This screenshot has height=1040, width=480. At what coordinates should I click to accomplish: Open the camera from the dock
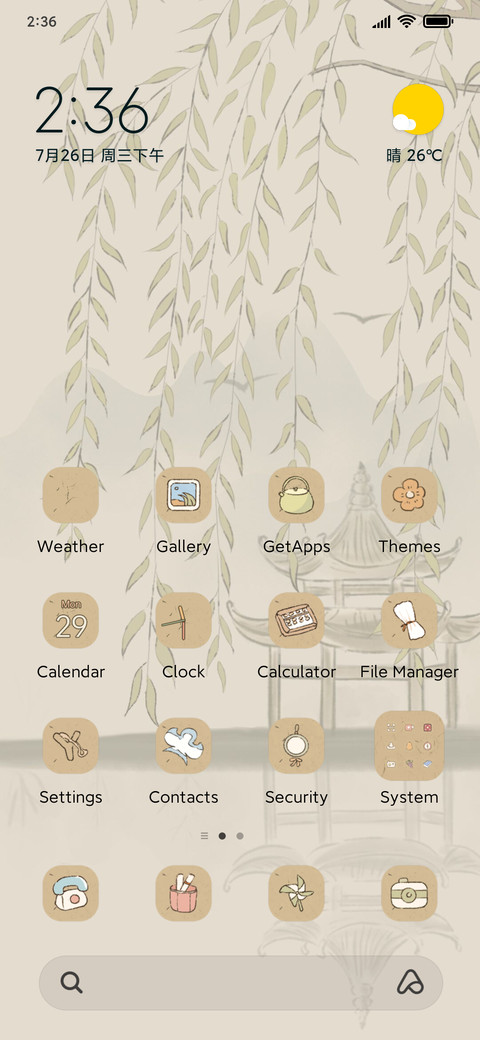(x=409, y=893)
